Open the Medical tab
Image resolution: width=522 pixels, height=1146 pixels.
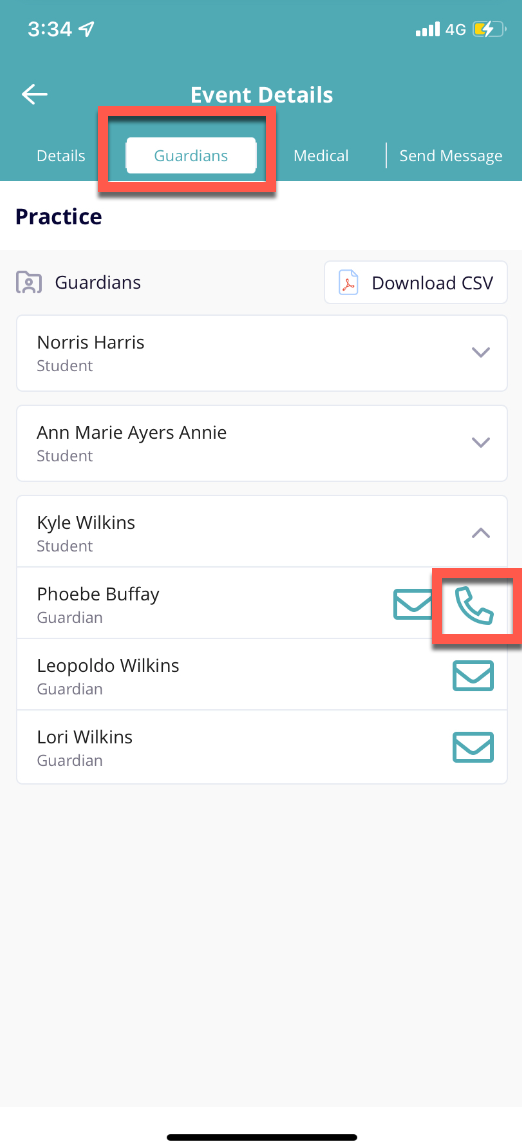pos(321,156)
